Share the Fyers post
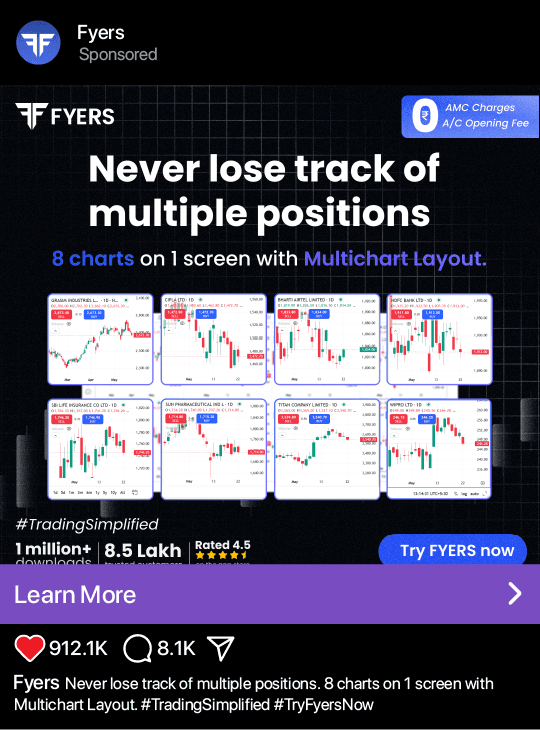540x730 pixels. click(220, 648)
